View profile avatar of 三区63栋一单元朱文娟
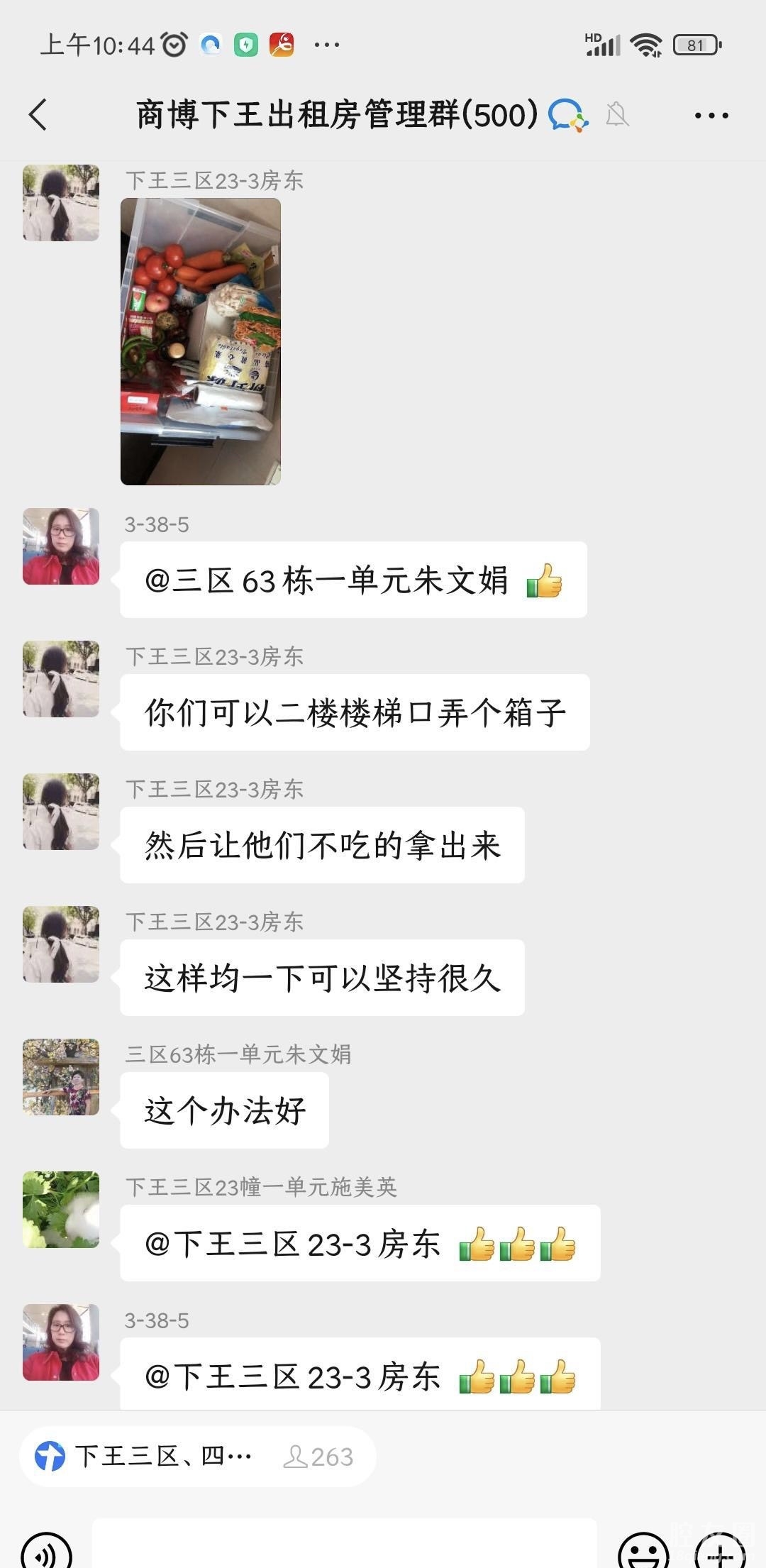 [x=61, y=1077]
